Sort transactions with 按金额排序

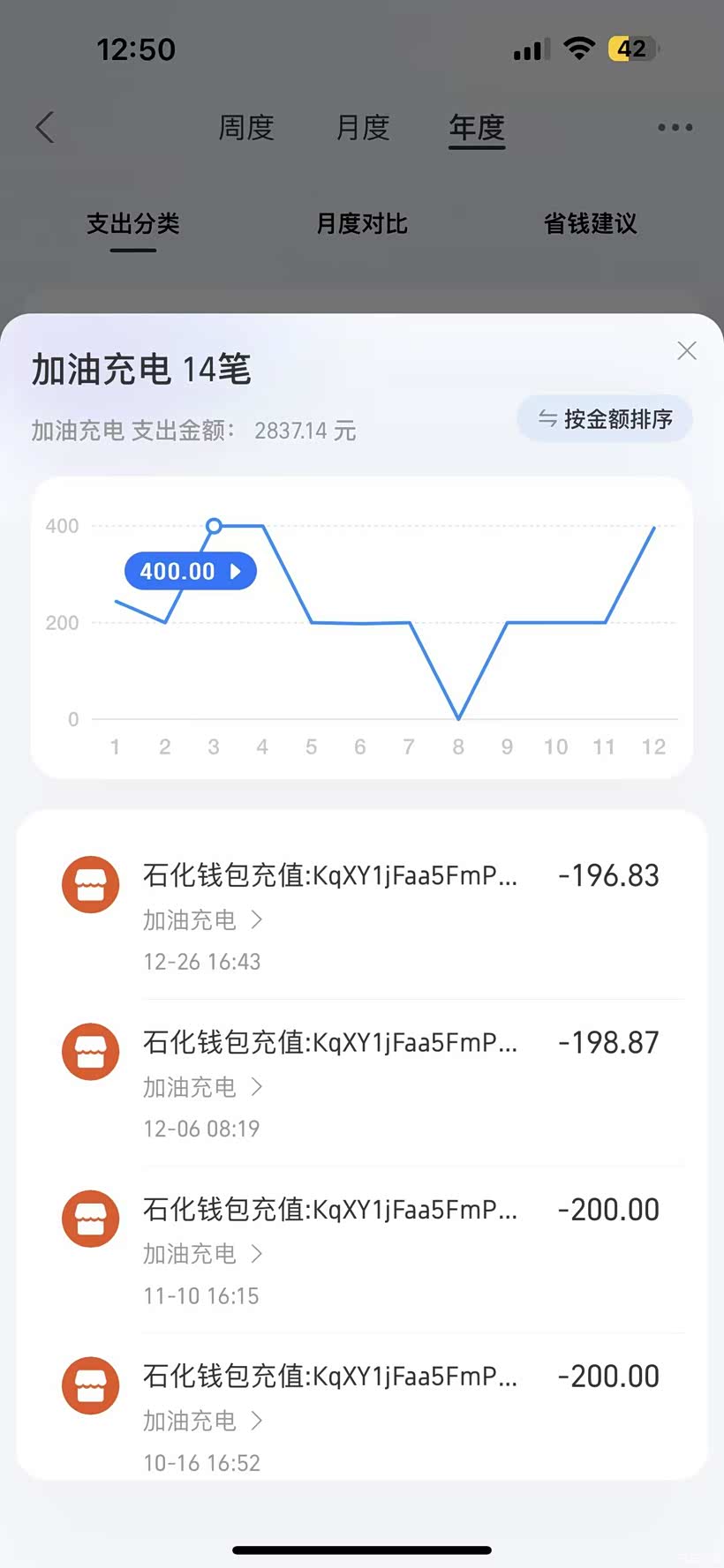(605, 418)
